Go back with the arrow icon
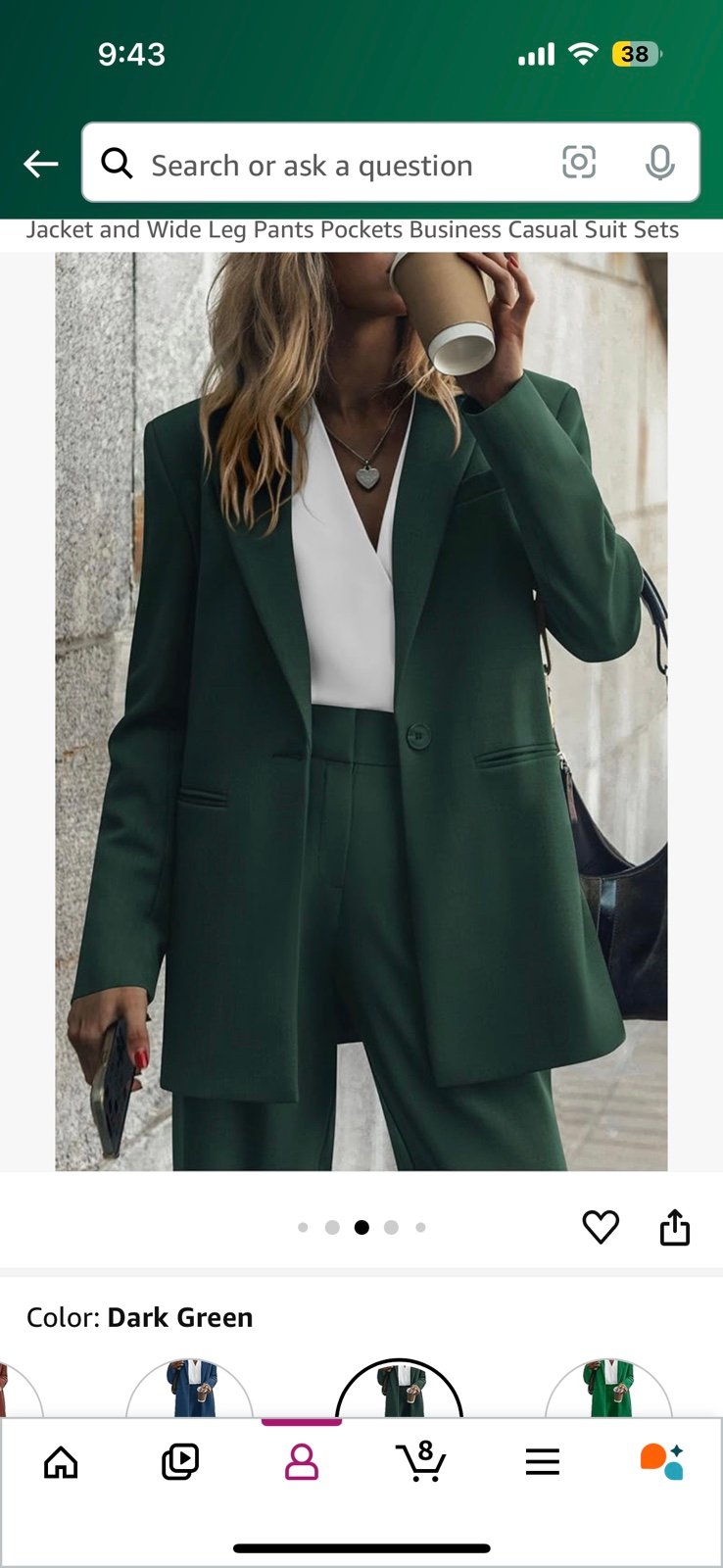723x1568 pixels. 41,164
